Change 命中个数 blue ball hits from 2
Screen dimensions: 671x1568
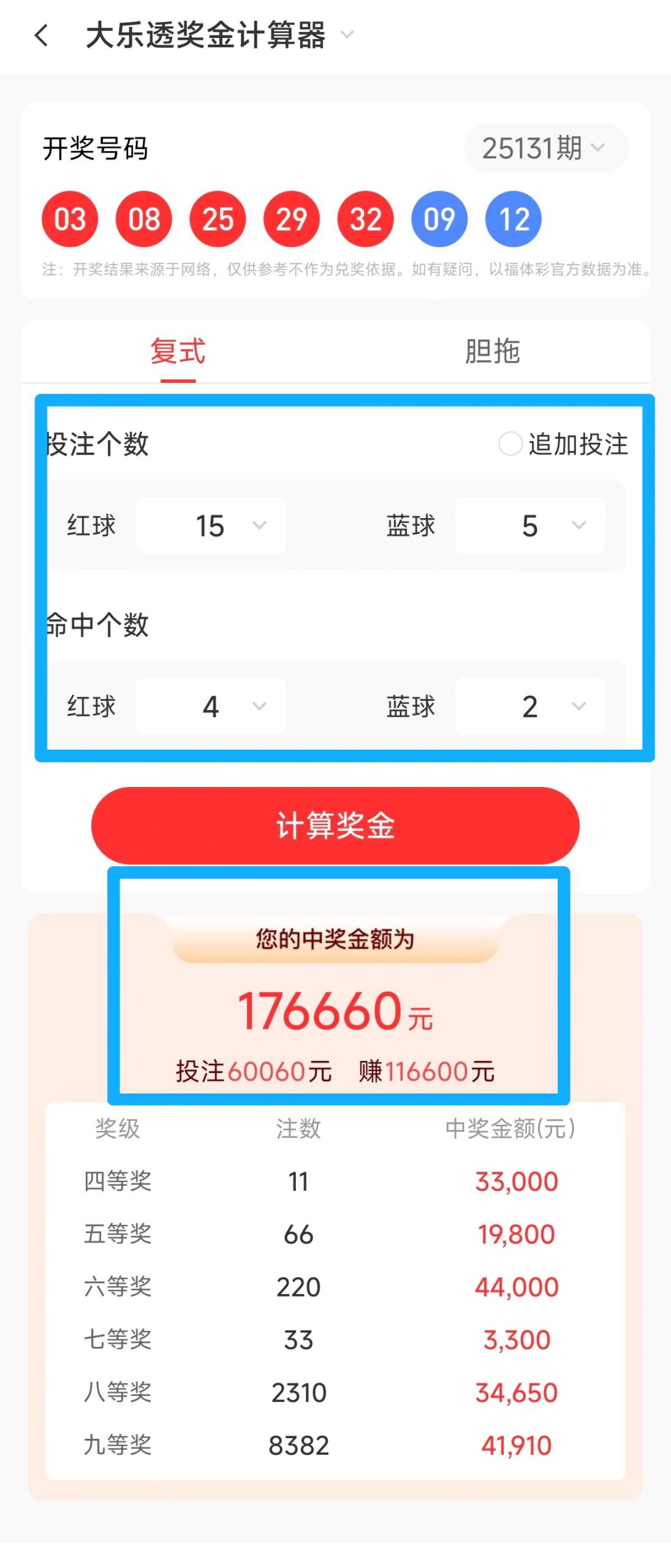tap(529, 706)
